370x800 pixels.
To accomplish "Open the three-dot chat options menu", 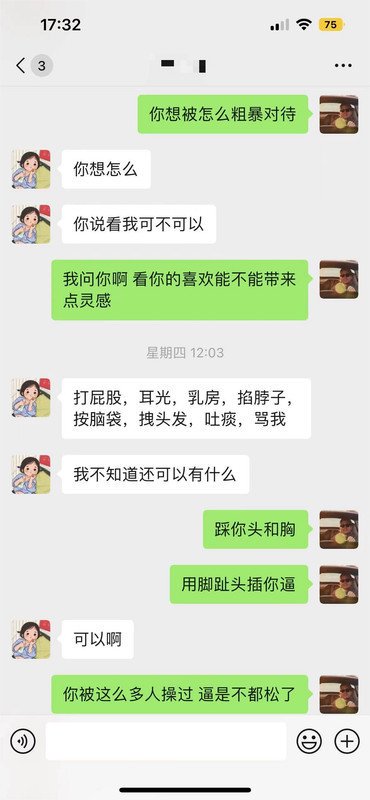I will pos(343,66).
